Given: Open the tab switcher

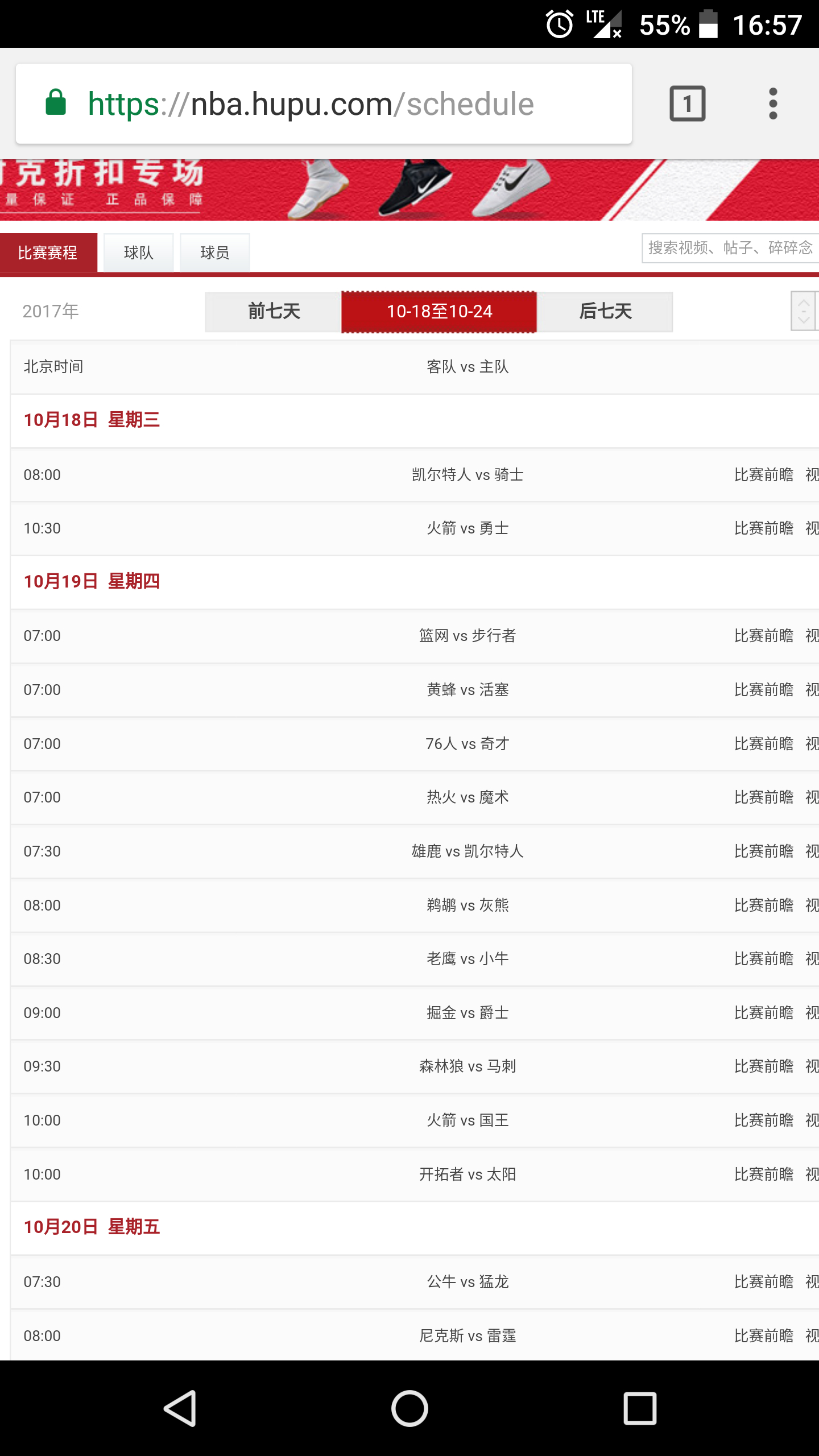Looking at the screenshot, I should coord(688,104).
